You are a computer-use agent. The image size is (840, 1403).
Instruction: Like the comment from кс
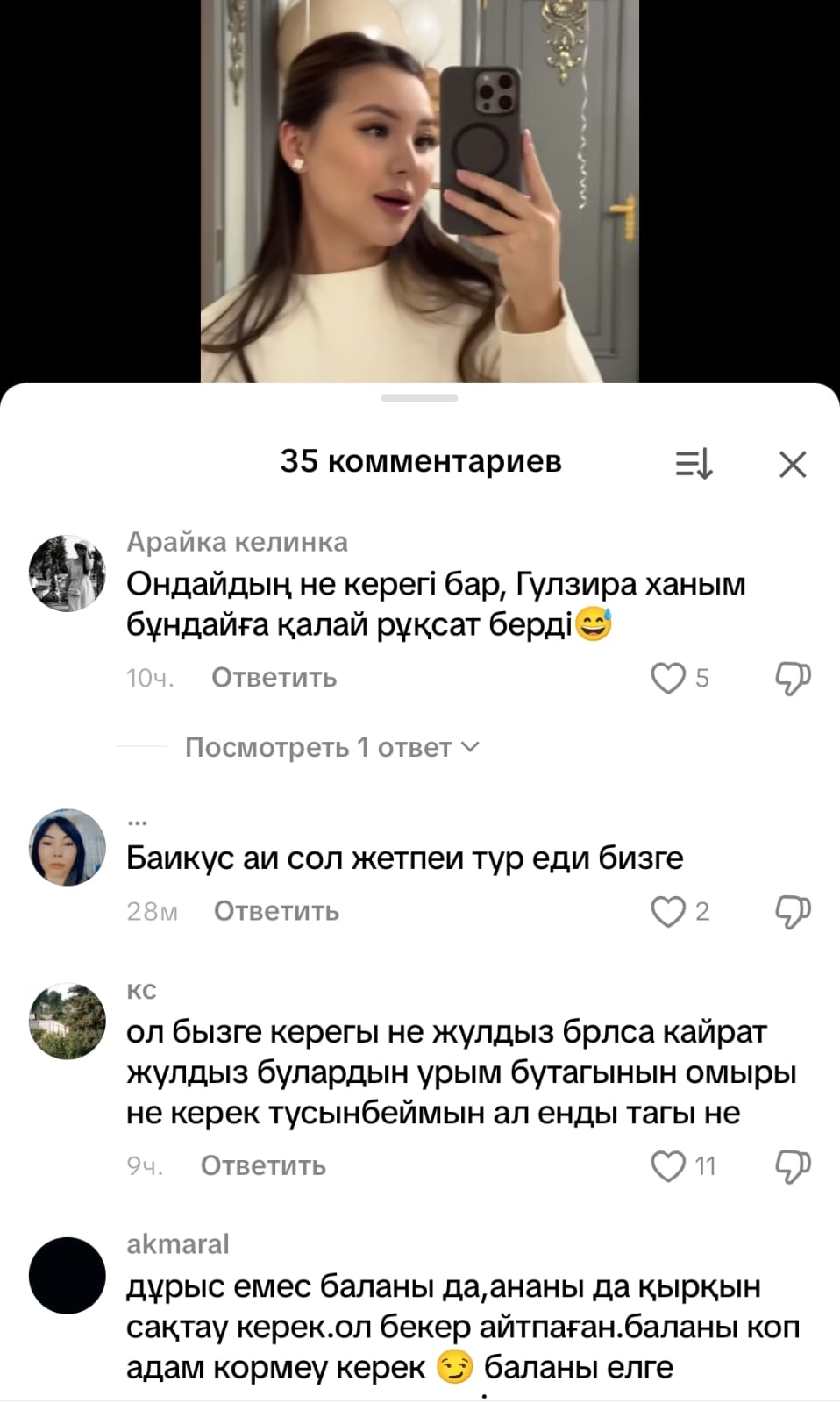[x=668, y=1165]
